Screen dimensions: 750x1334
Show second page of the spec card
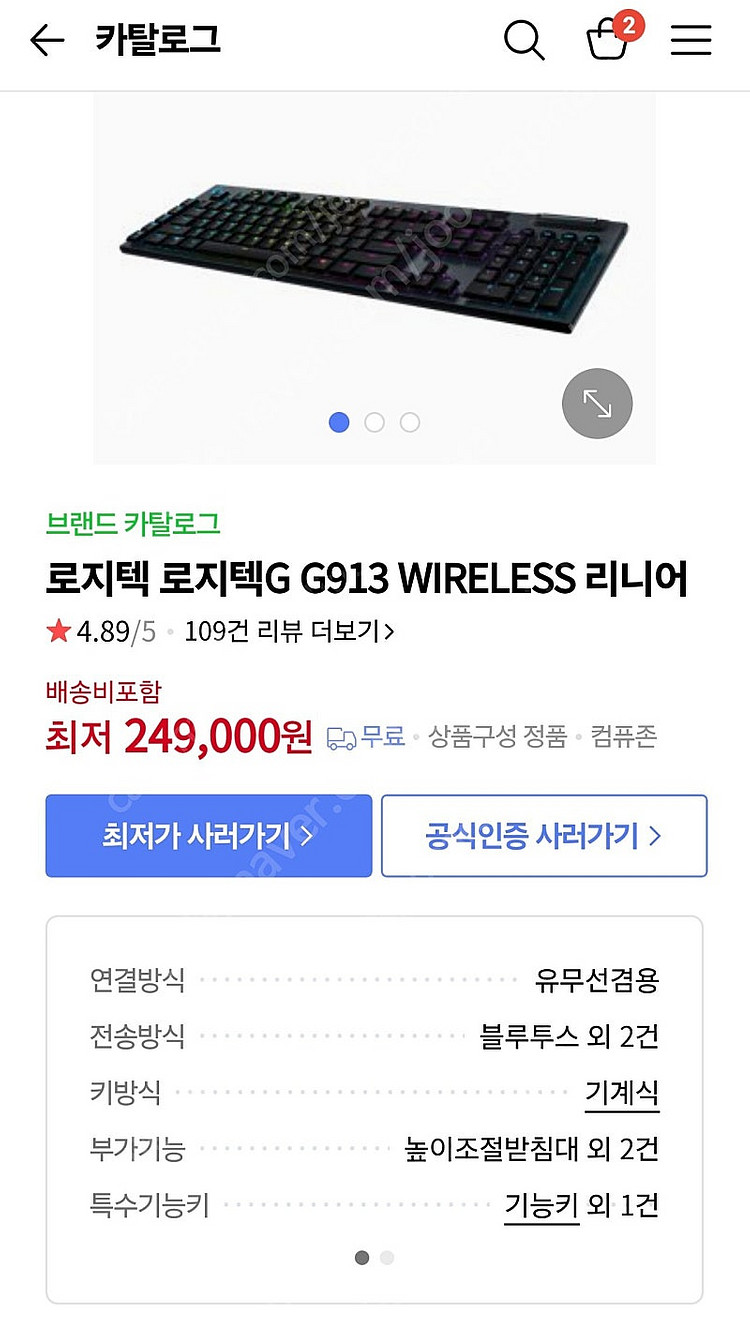pyautogui.click(x=387, y=1257)
